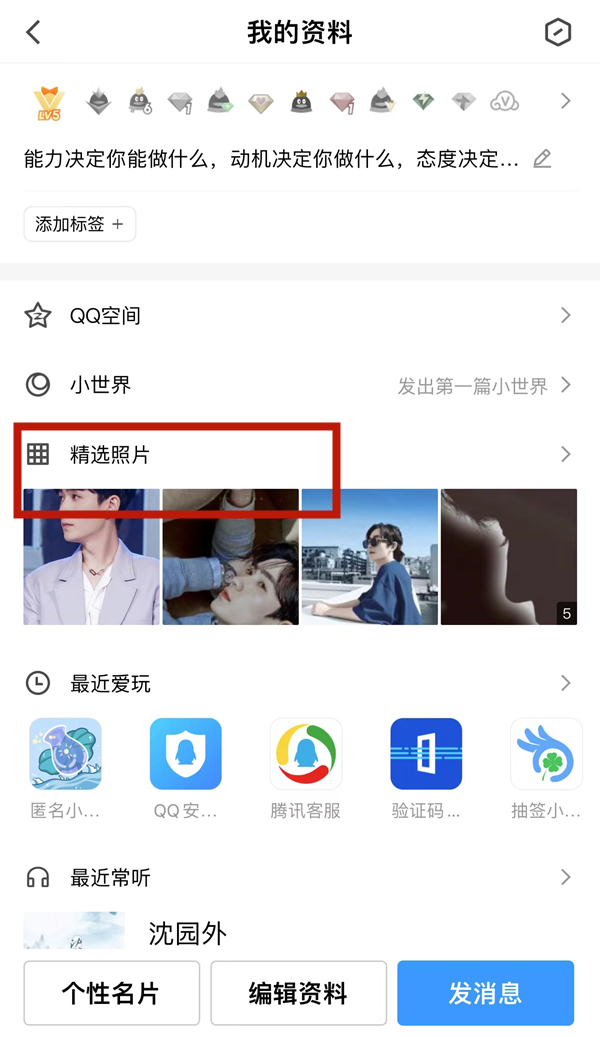Viewport: 600px width, 1037px height.
Task: Open 腾讯客服 app
Action: [305, 755]
